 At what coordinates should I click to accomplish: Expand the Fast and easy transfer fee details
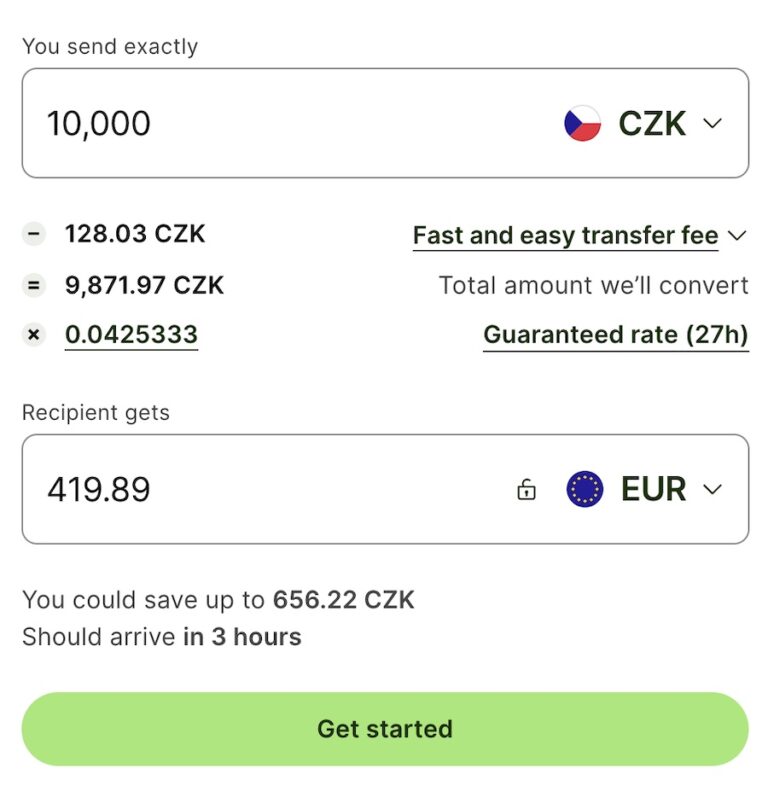[x=564, y=235]
